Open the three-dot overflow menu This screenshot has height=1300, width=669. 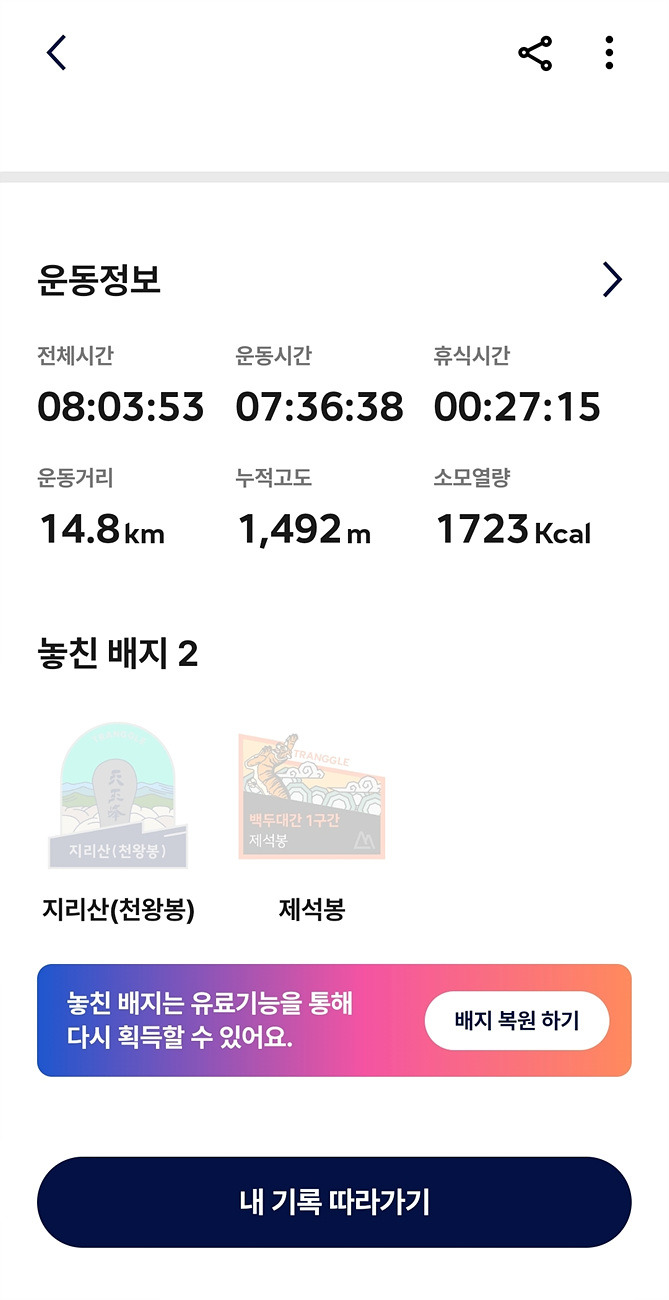[609, 53]
